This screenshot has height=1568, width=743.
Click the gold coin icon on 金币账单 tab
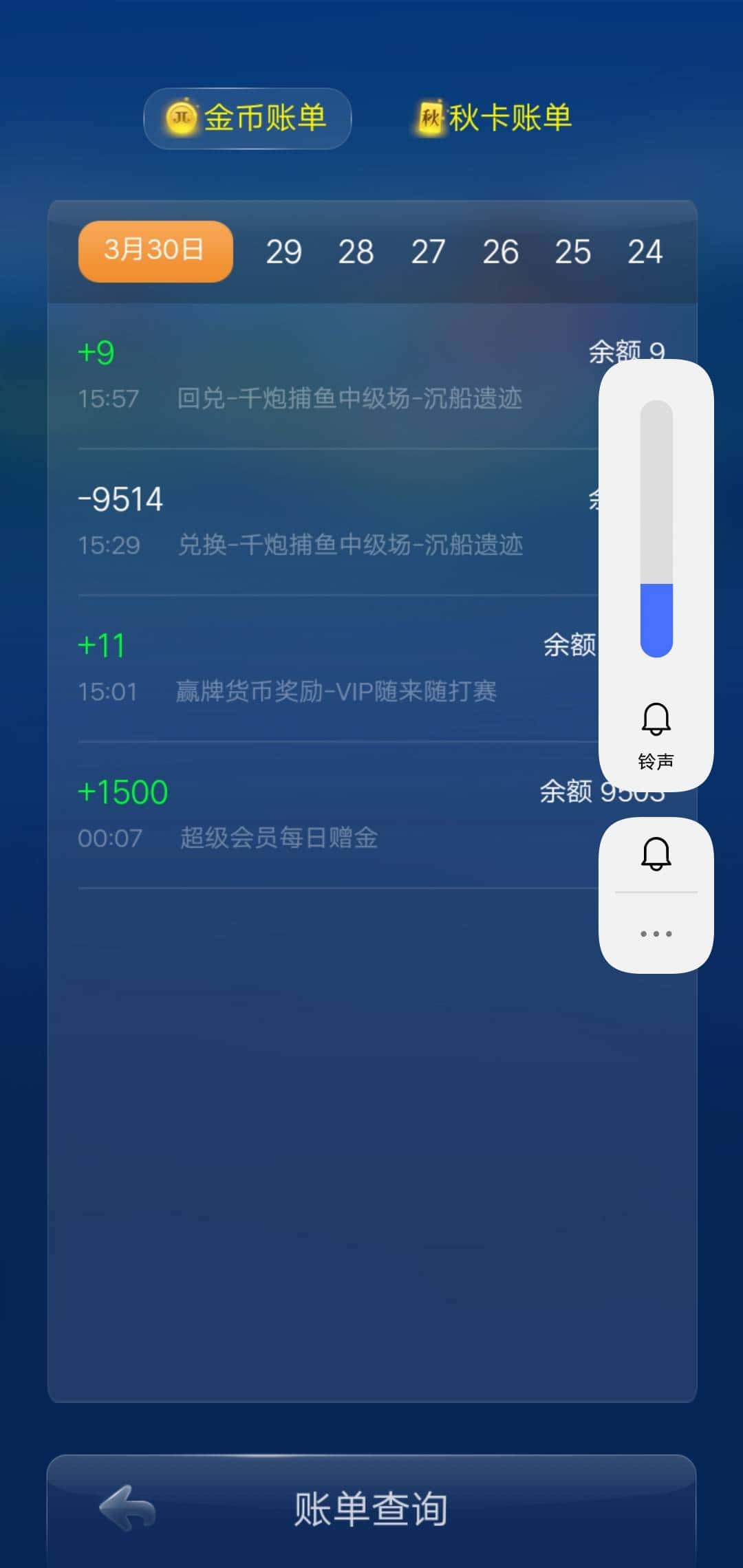(180, 118)
